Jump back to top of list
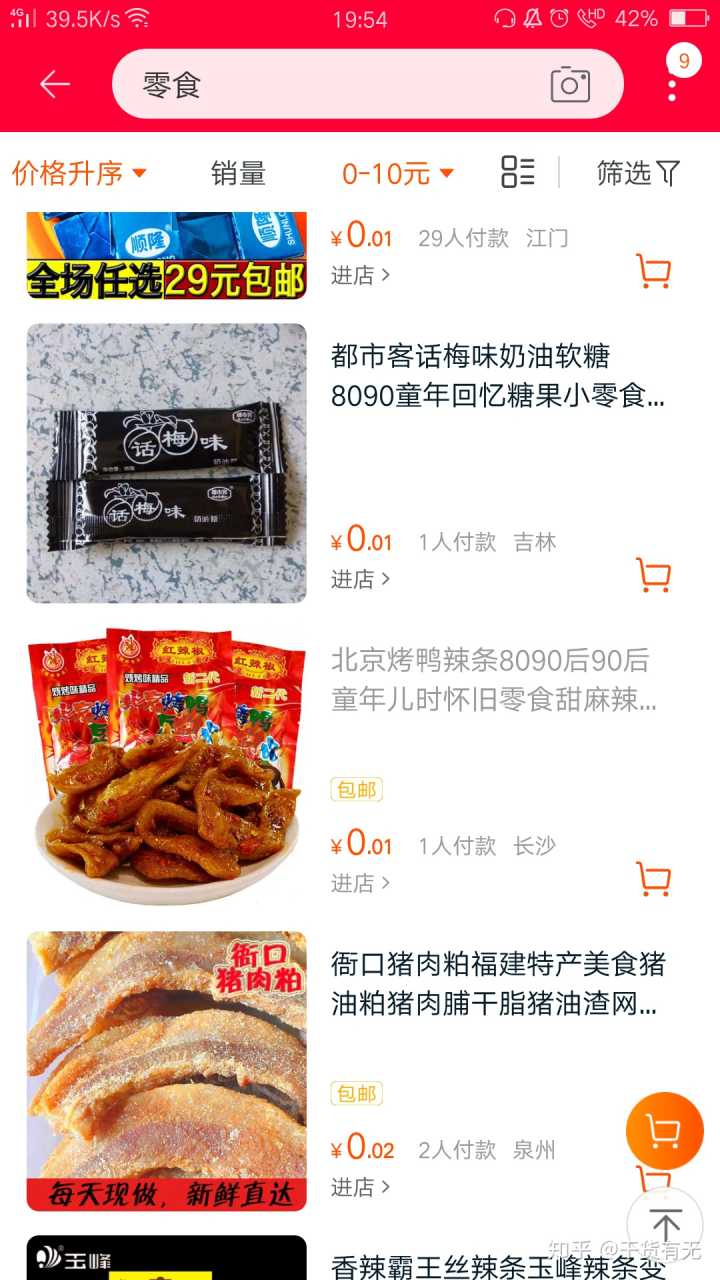Viewport: 720px width, 1280px height. (665, 1225)
